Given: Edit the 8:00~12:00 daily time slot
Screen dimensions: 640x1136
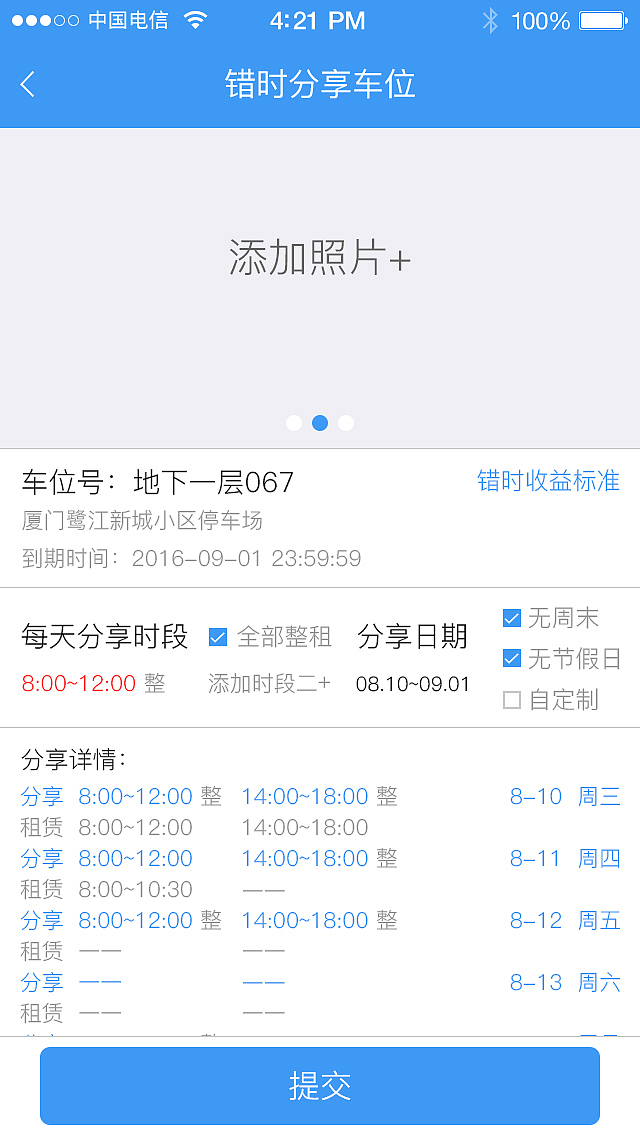Looking at the screenshot, I should pyautogui.click(x=78, y=684).
